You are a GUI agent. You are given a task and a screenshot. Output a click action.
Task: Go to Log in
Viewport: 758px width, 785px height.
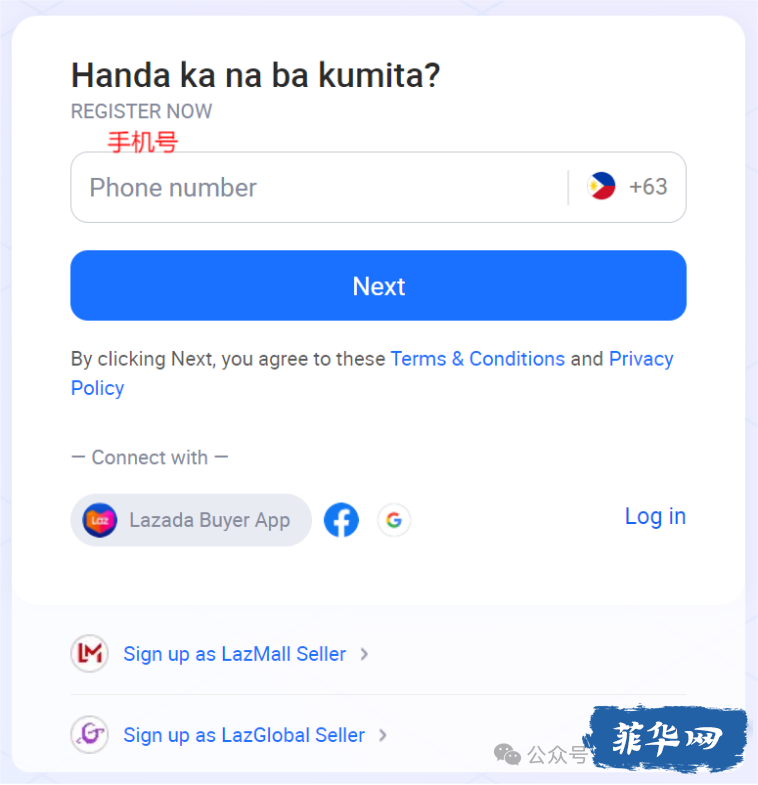pyautogui.click(x=655, y=517)
